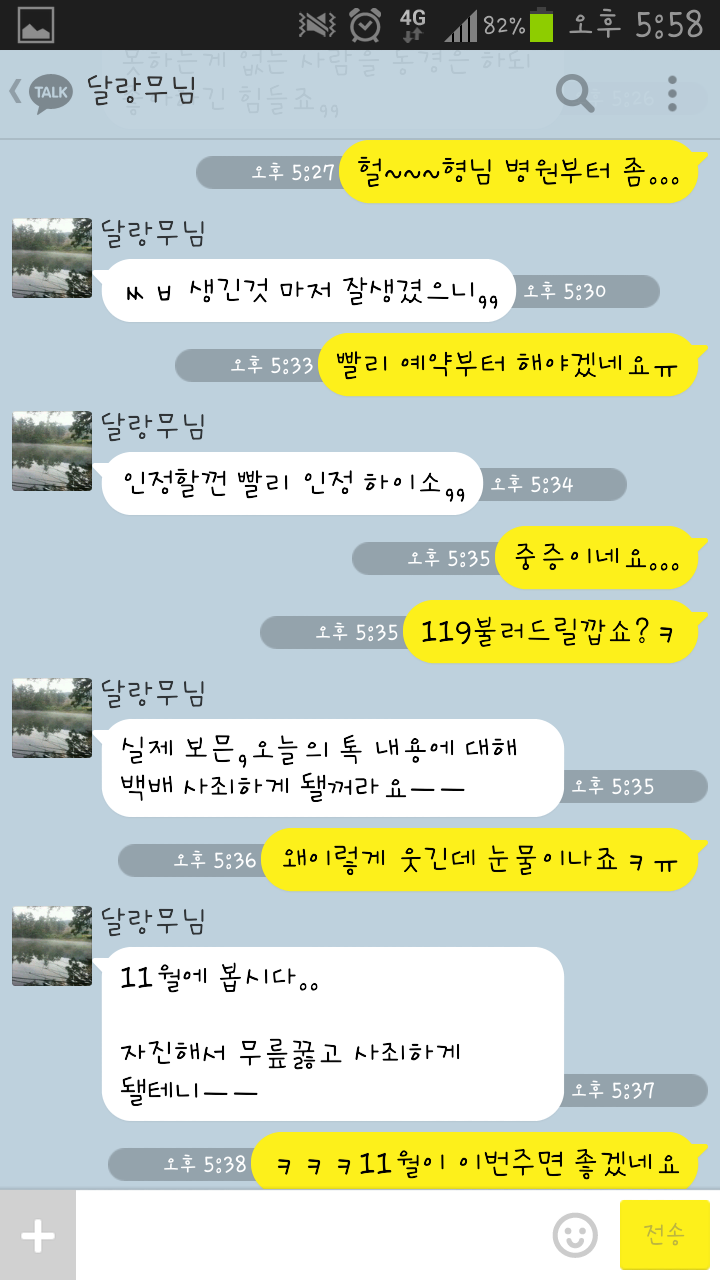Tap the yellow 전송 send button
This screenshot has height=1280, width=720.
(x=665, y=1235)
